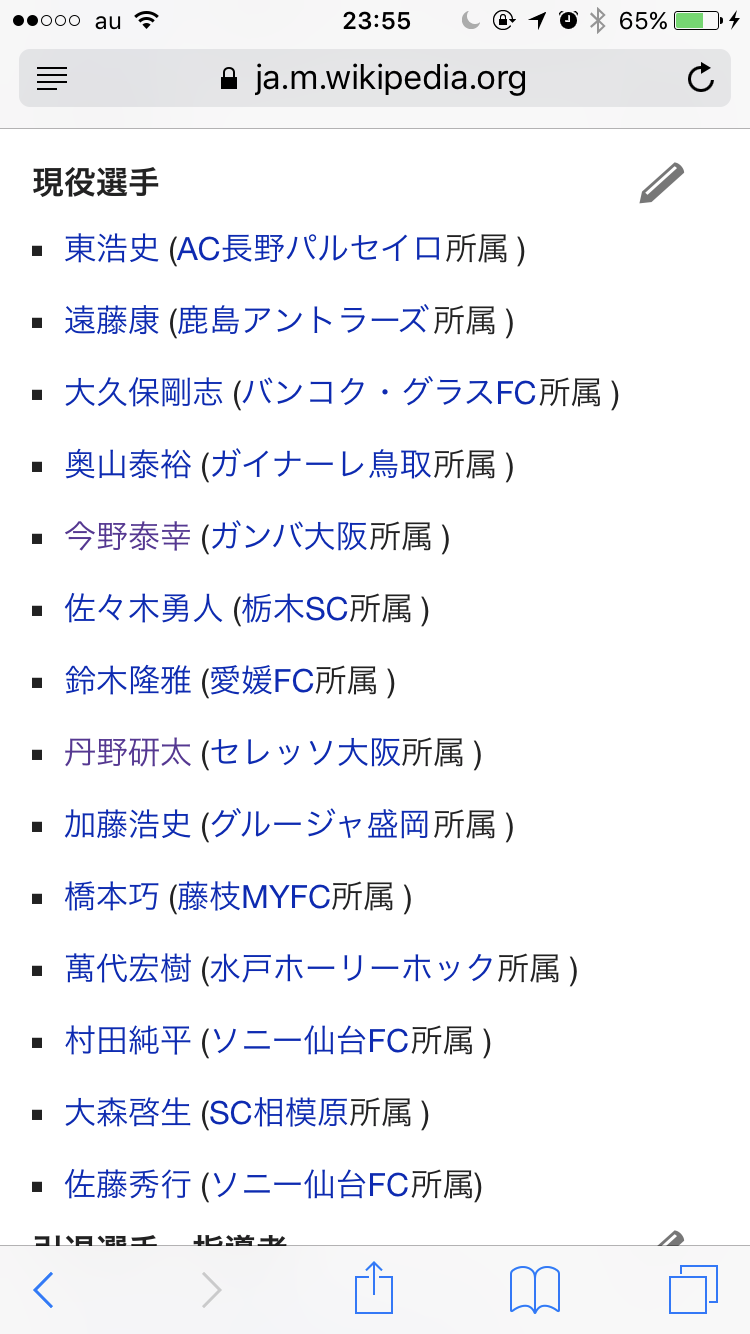Follow the 藤枝MYFC link
Screen dimensions: 750x1334
(254, 897)
